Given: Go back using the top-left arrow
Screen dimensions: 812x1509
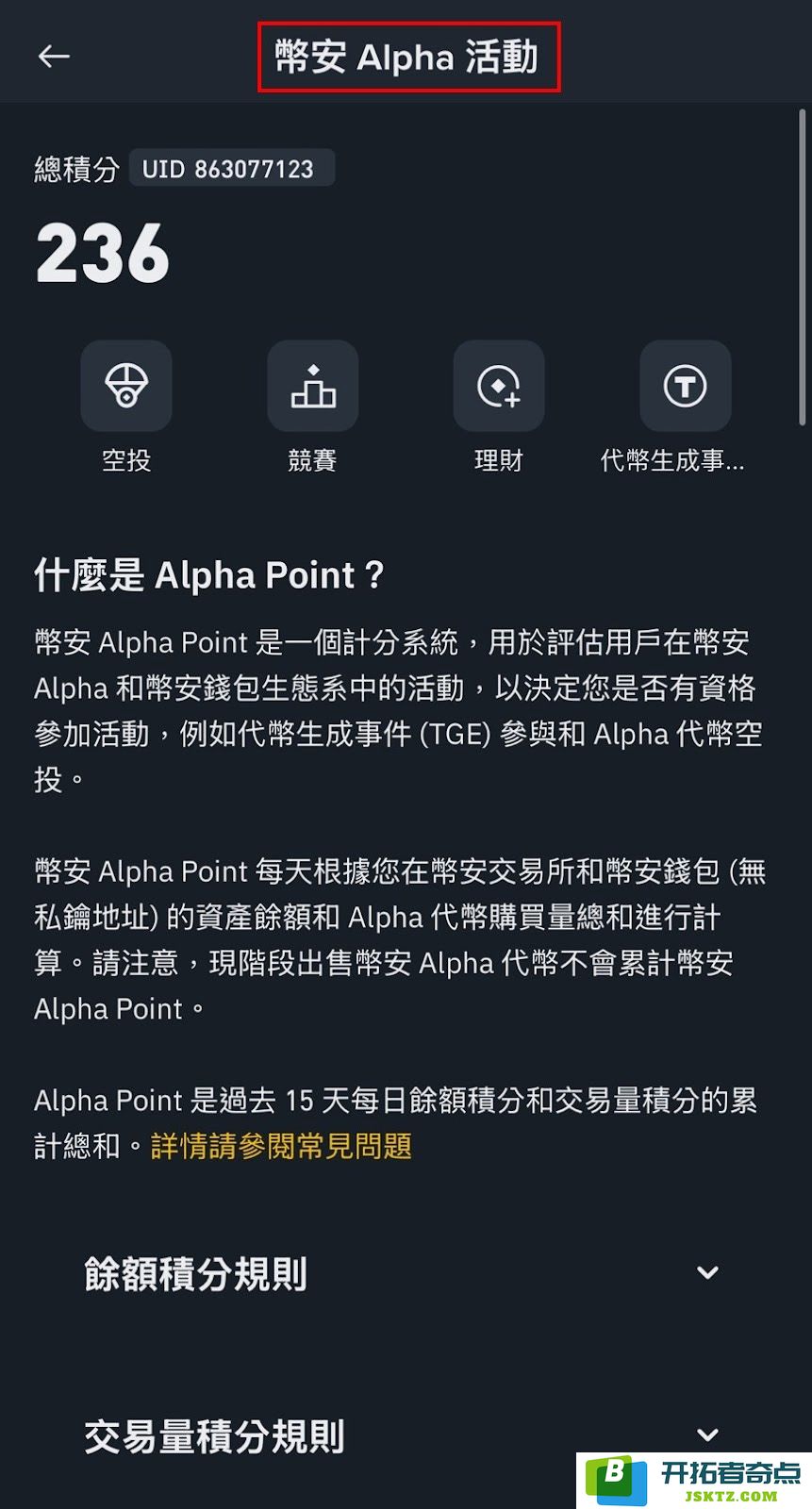Looking at the screenshot, I should tap(54, 57).
